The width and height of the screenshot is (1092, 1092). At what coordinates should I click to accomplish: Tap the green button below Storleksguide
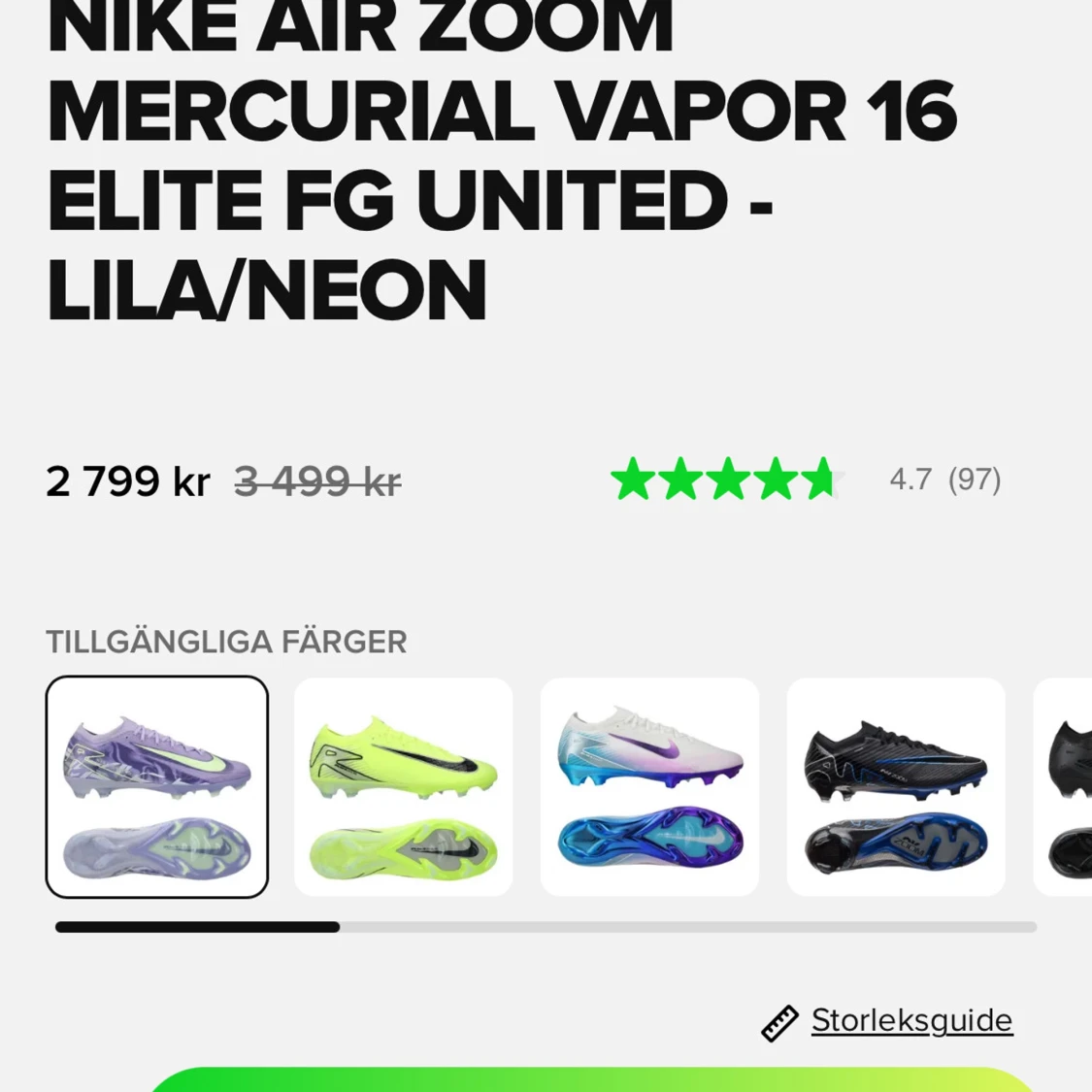tap(592, 1080)
